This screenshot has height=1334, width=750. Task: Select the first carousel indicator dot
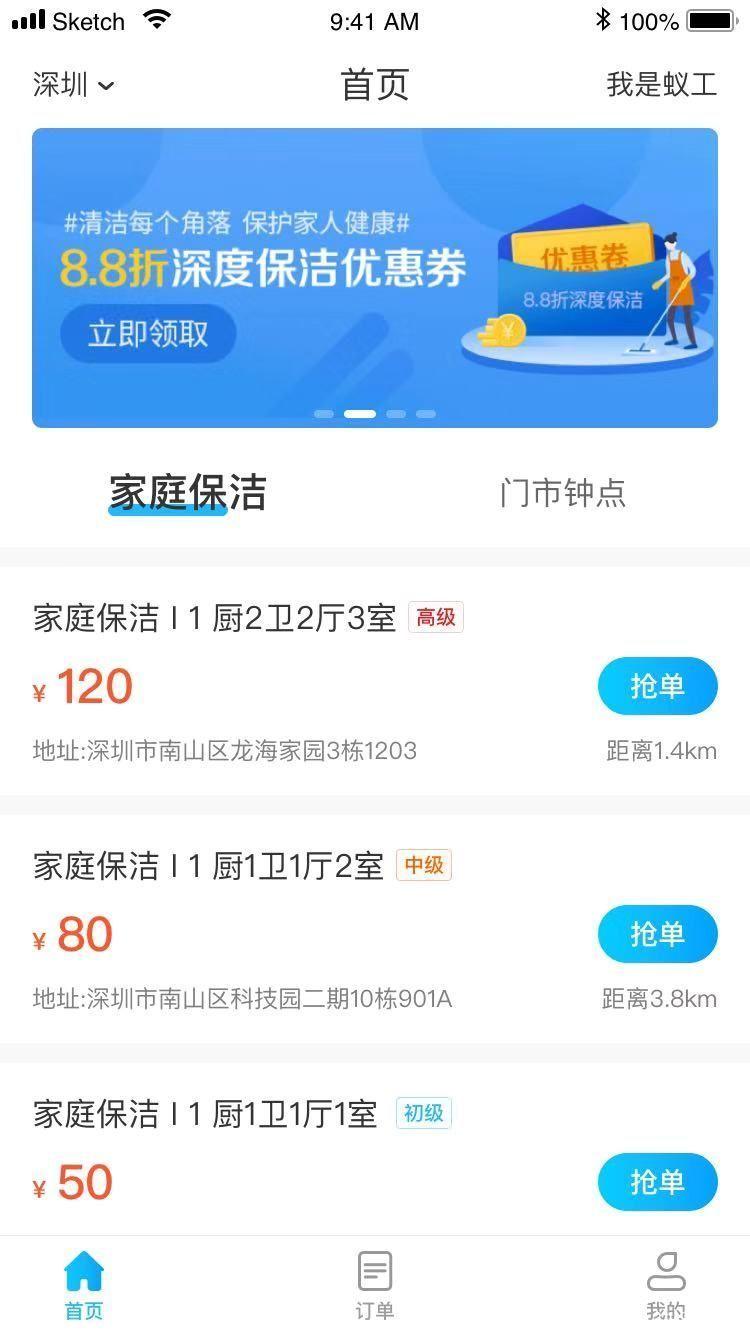click(x=324, y=412)
